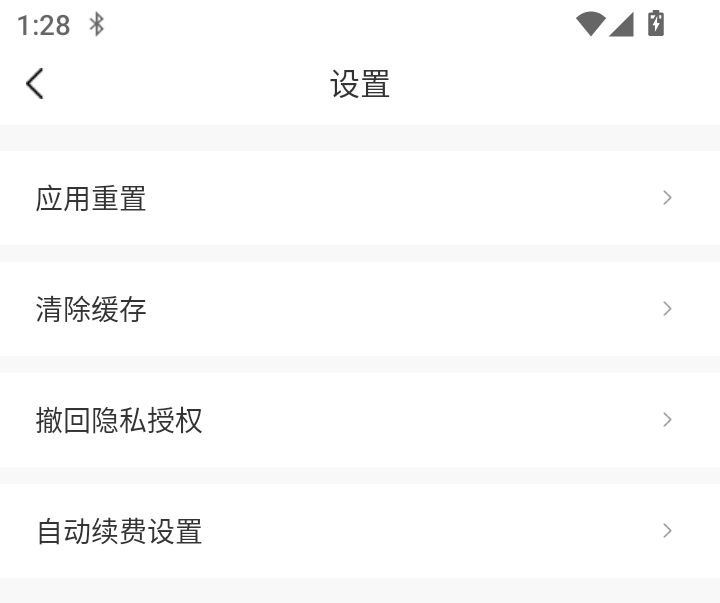The height and width of the screenshot is (603, 720).
Task: Go back from the 设置 page
Action: (35, 84)
